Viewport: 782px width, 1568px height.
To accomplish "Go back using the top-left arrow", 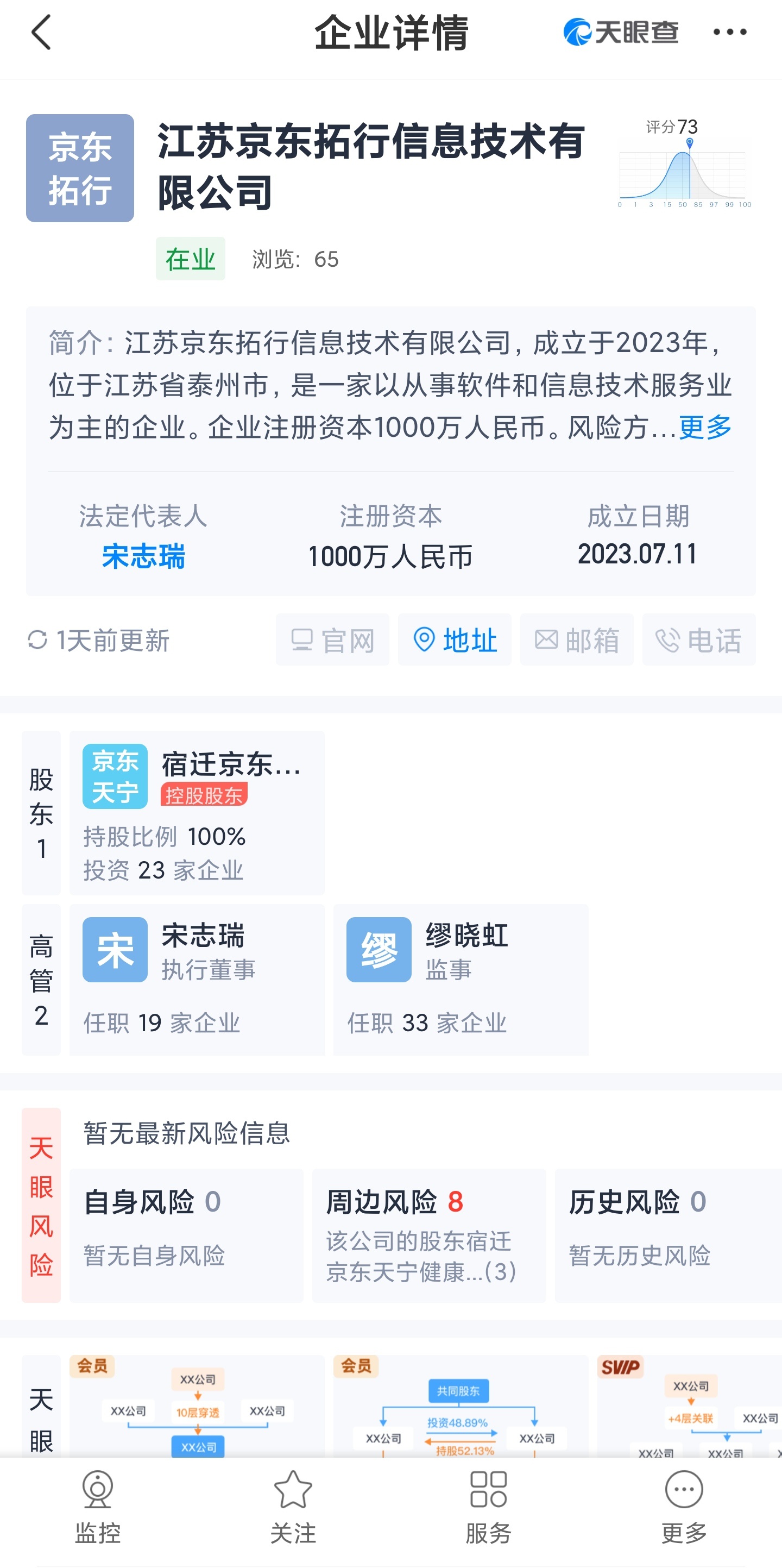I will [41, 32].
